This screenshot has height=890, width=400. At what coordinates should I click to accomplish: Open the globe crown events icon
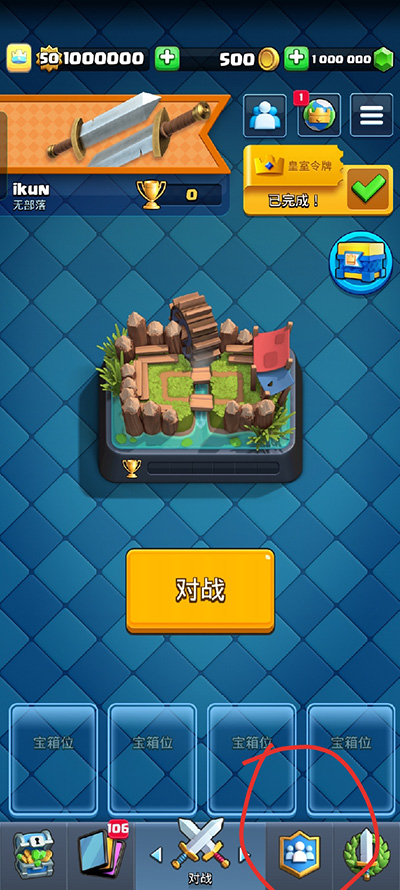(x=319, y=115)
